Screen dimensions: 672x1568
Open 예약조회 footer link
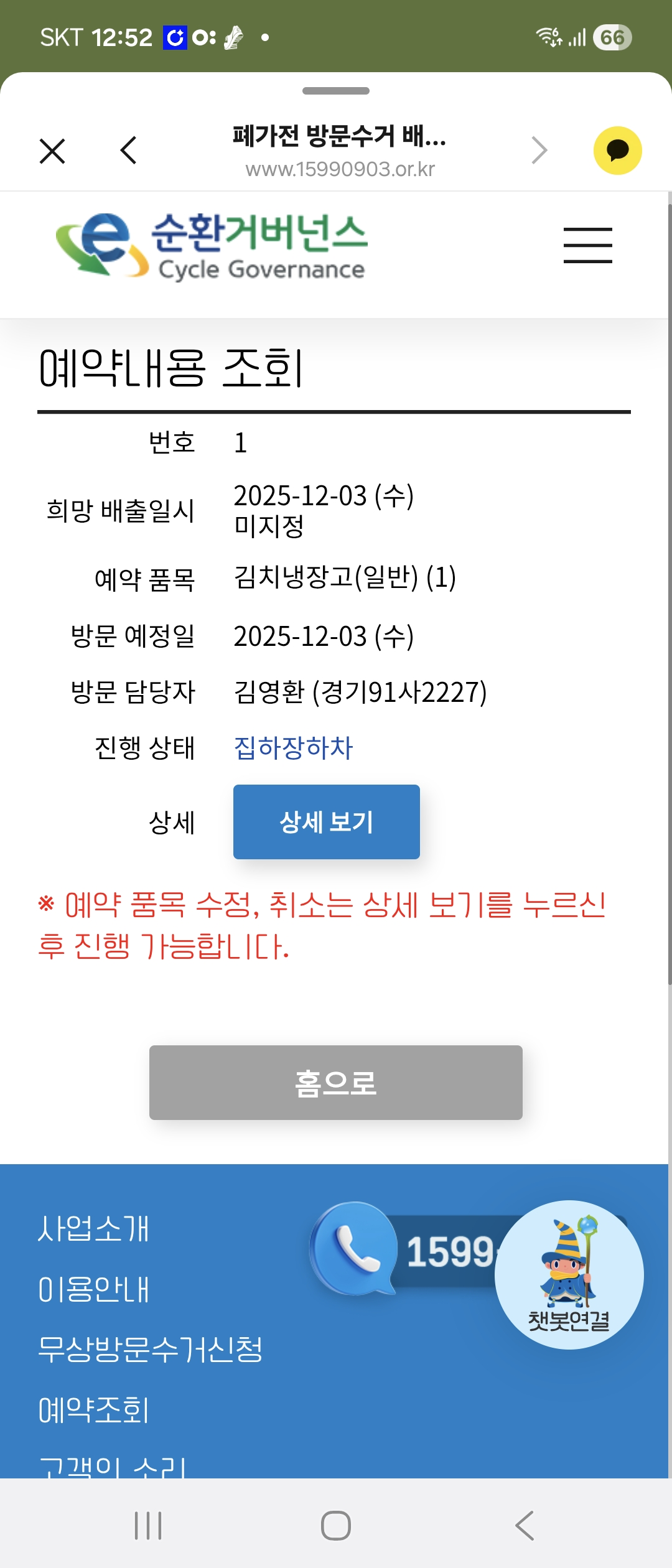(93, 1410)
